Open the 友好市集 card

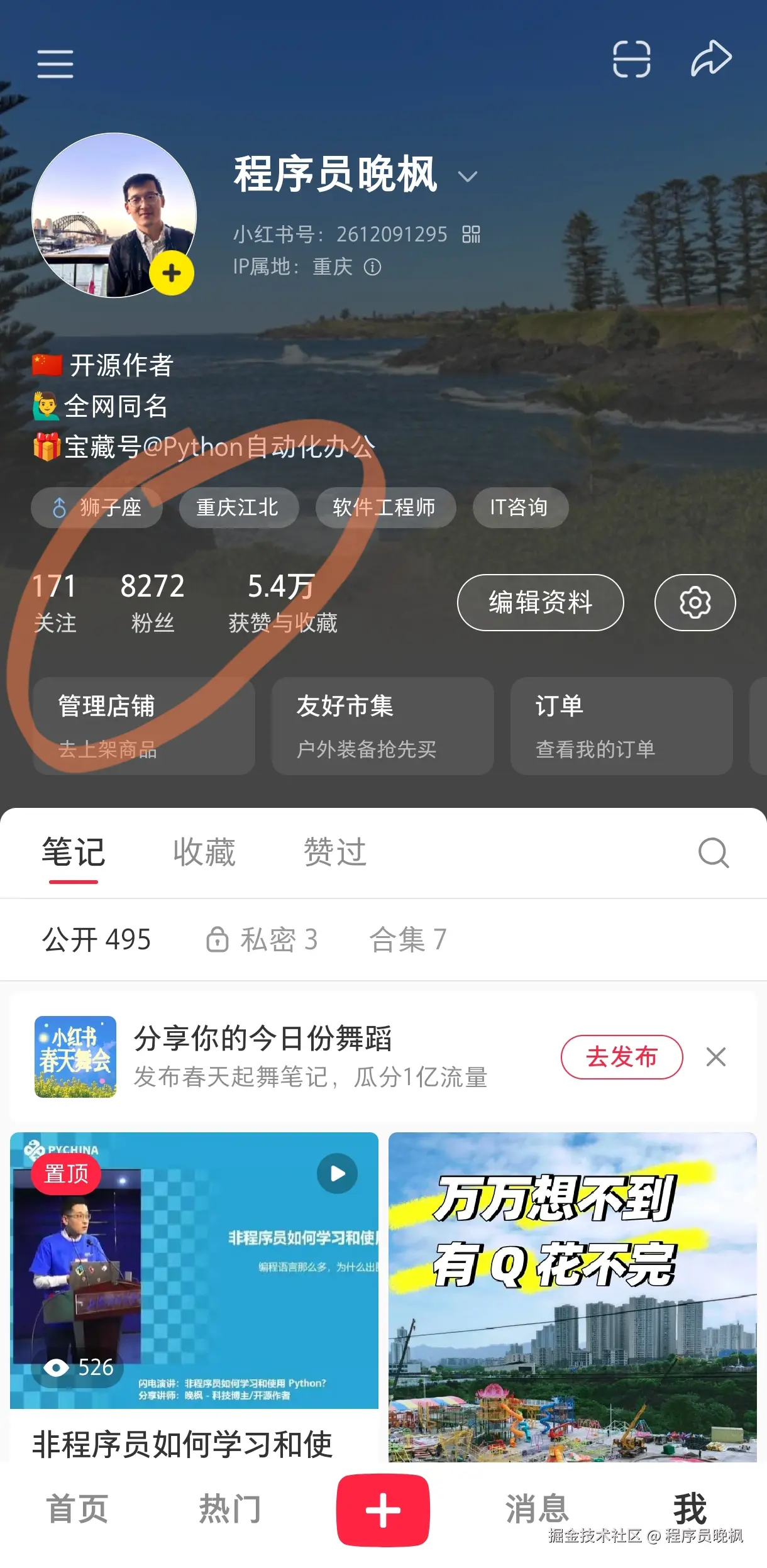(382, 726)
